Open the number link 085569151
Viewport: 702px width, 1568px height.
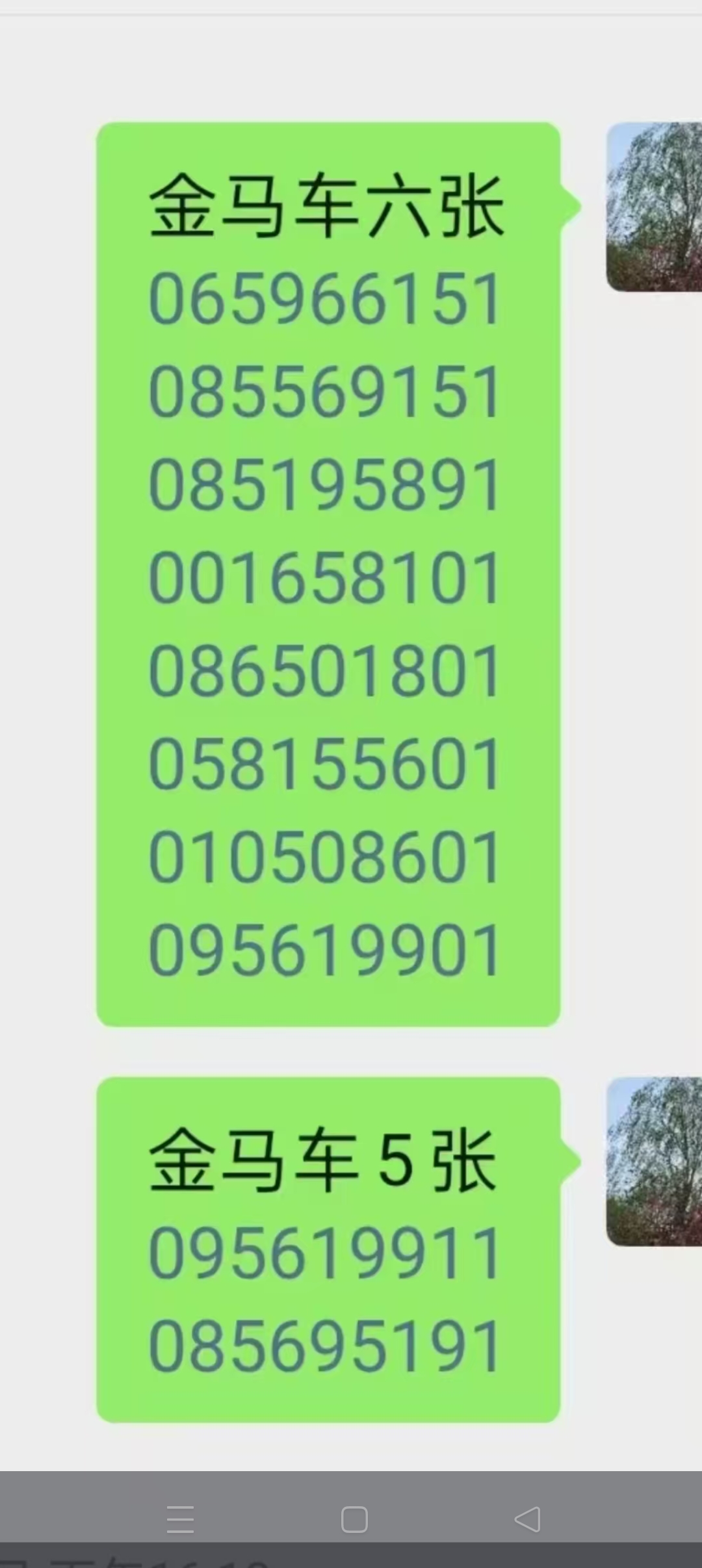(325, 392)
